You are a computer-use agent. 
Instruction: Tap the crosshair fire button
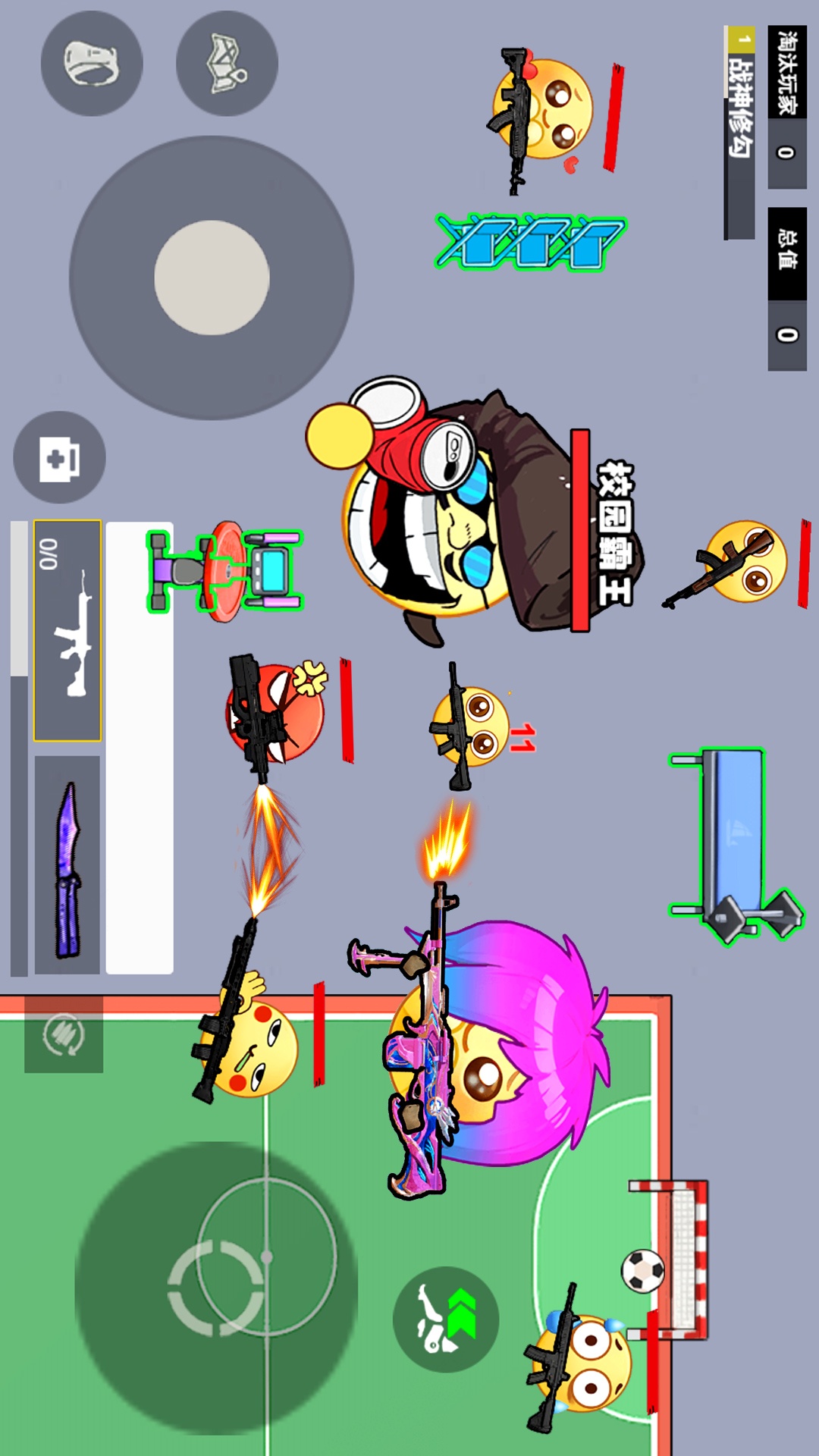[x=216, y=1288]
